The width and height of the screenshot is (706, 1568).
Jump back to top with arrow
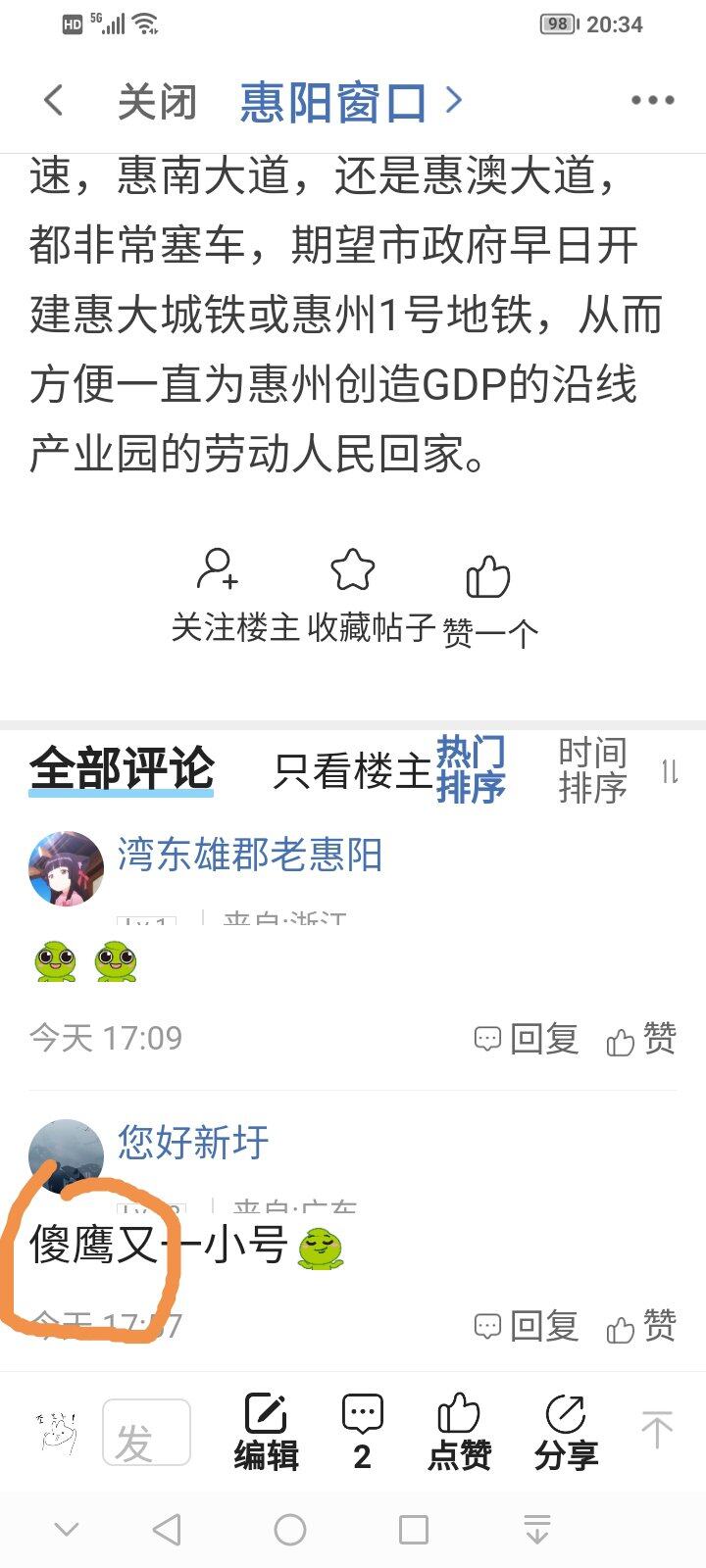click(x=656, y=1431)
